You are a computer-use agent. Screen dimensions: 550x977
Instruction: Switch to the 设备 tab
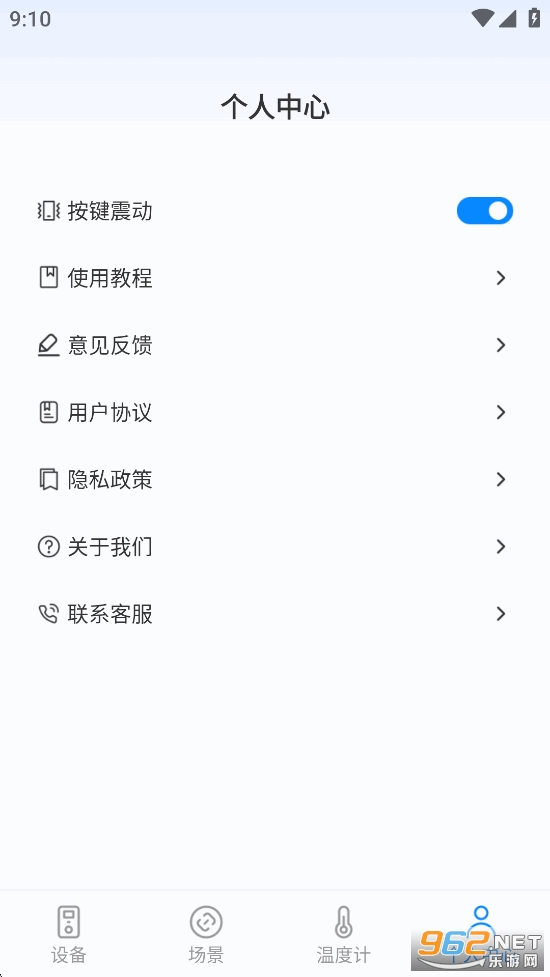[x=69, y=933]
